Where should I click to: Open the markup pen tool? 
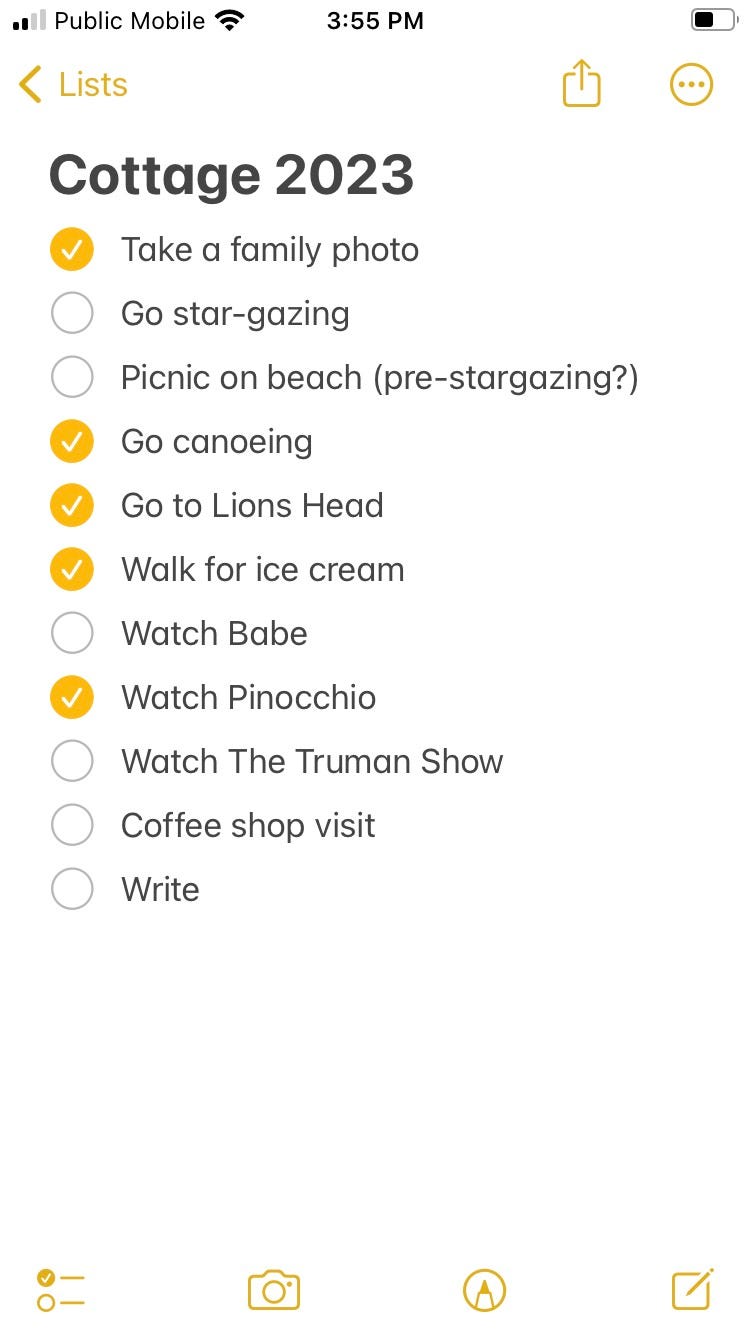(x=485, y=1290)
